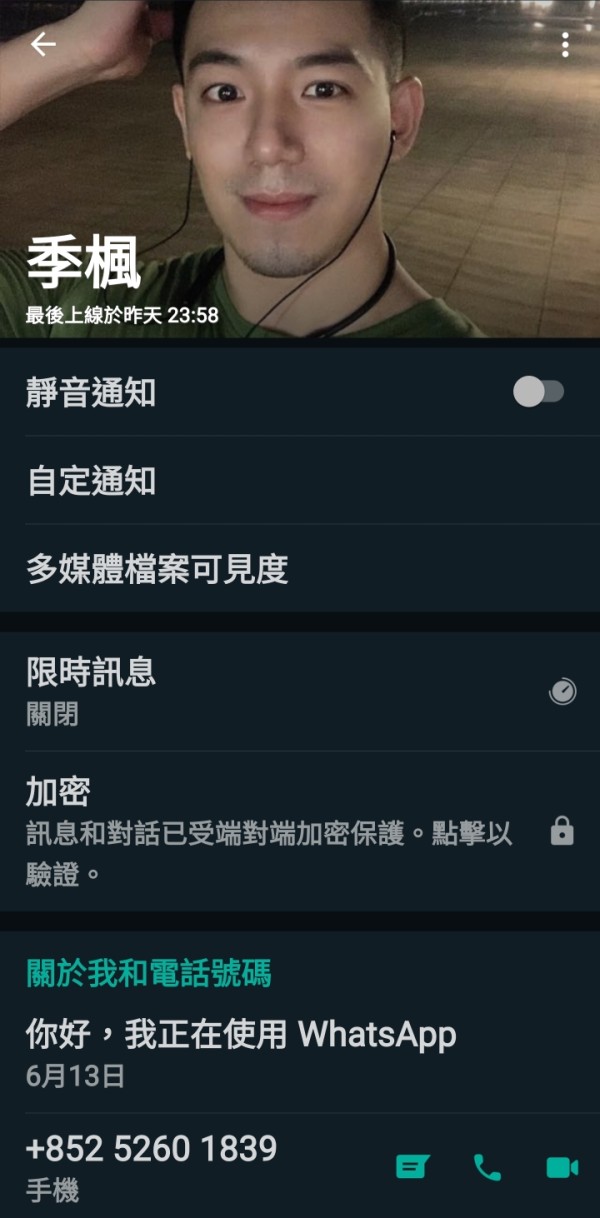
Task: Open 多媒體檔案可見度 option
Action: click(x=300, y=569)
